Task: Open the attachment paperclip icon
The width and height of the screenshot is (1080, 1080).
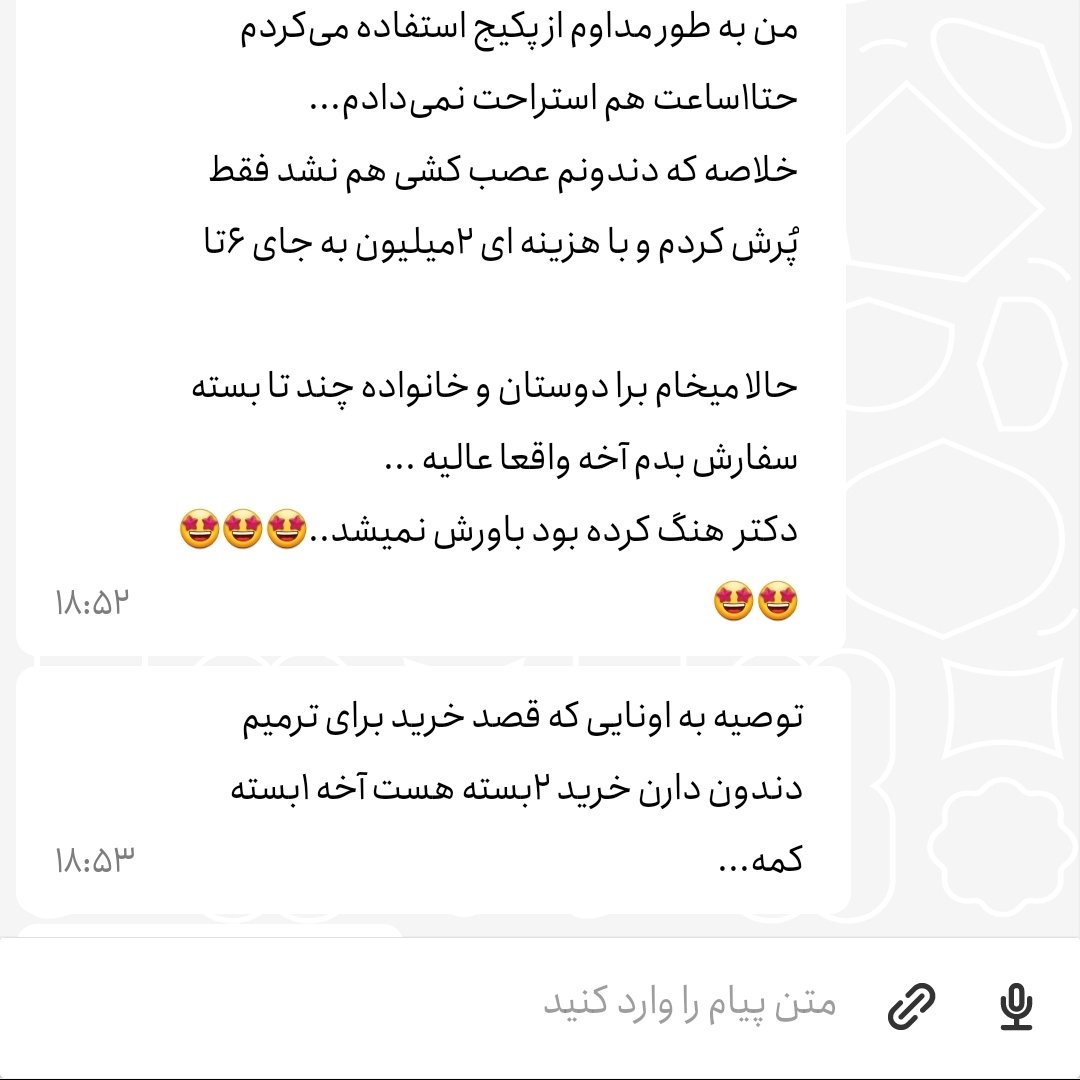Action: (911, 1006)
